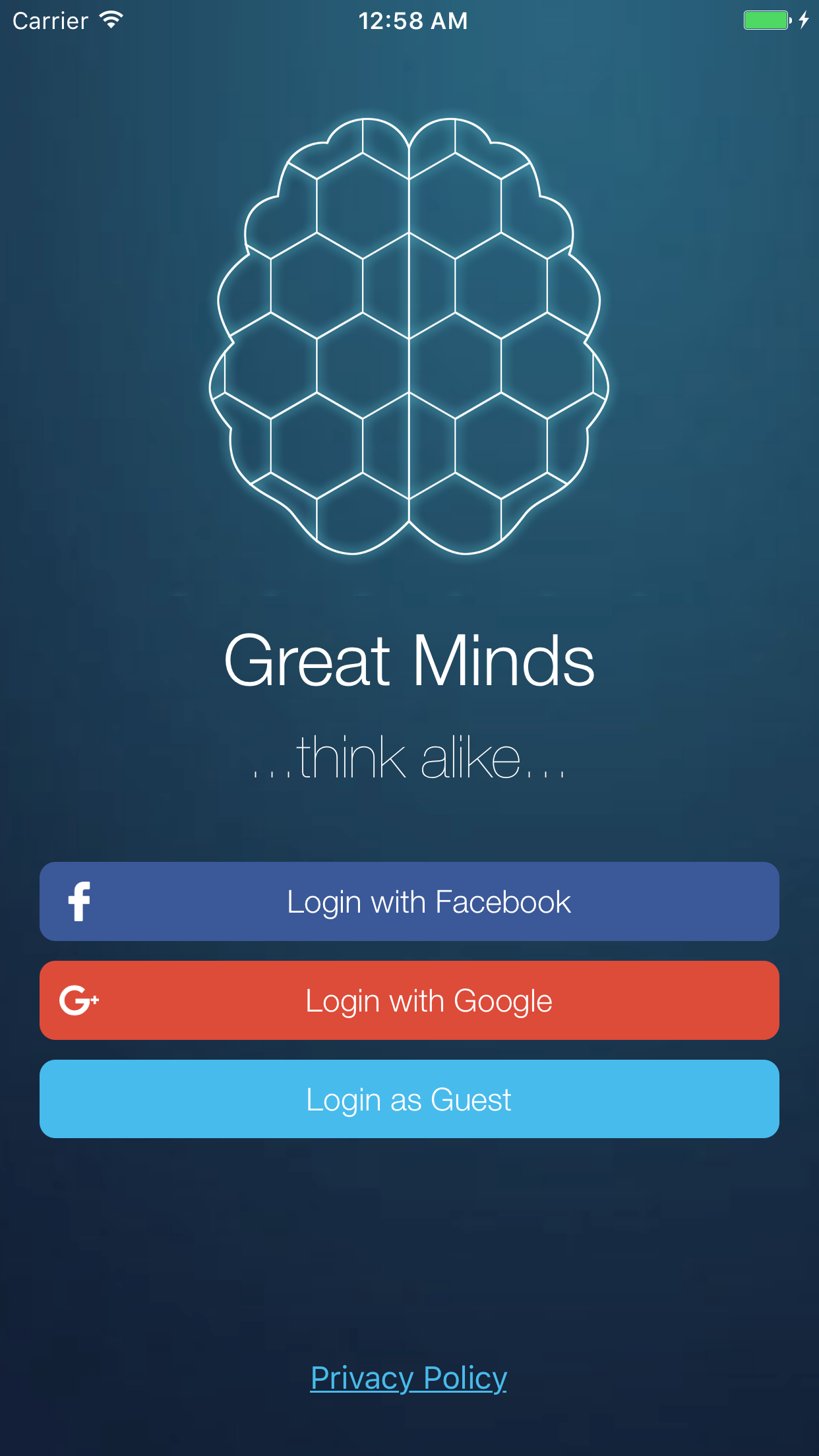The image size is (819, 1456).
Task: Open the Privacy Policy link
Action: click(409, 1378)
